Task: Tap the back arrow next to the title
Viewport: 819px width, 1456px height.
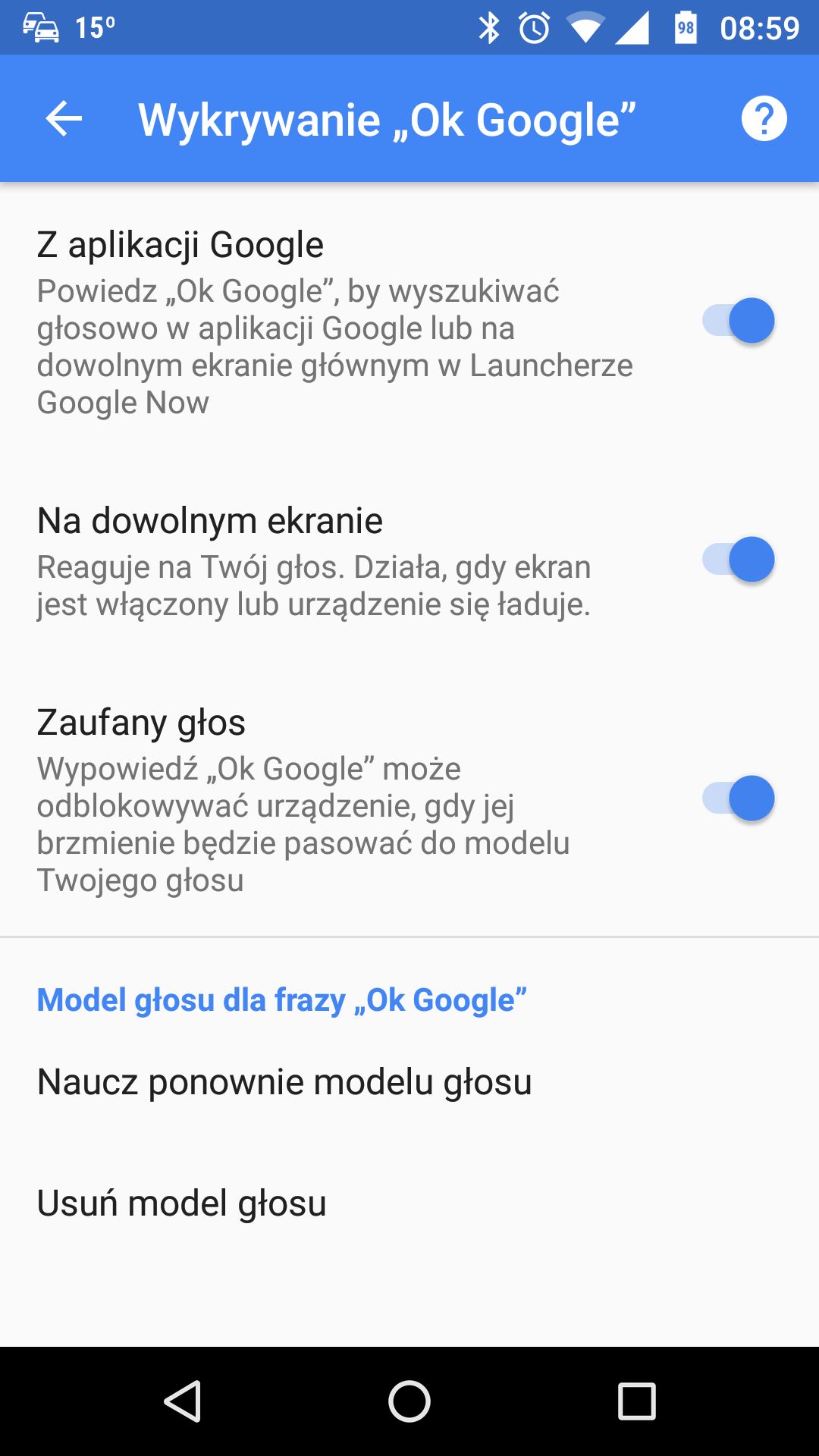Action: click(x=63, y=118)
